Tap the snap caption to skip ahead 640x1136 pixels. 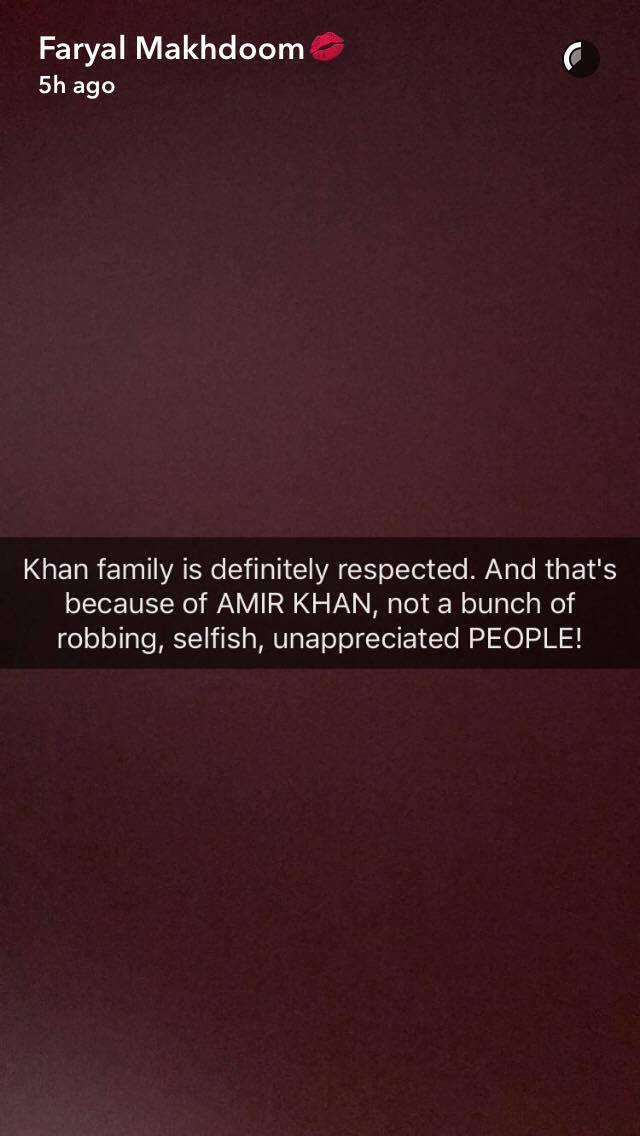pos(320,604)
